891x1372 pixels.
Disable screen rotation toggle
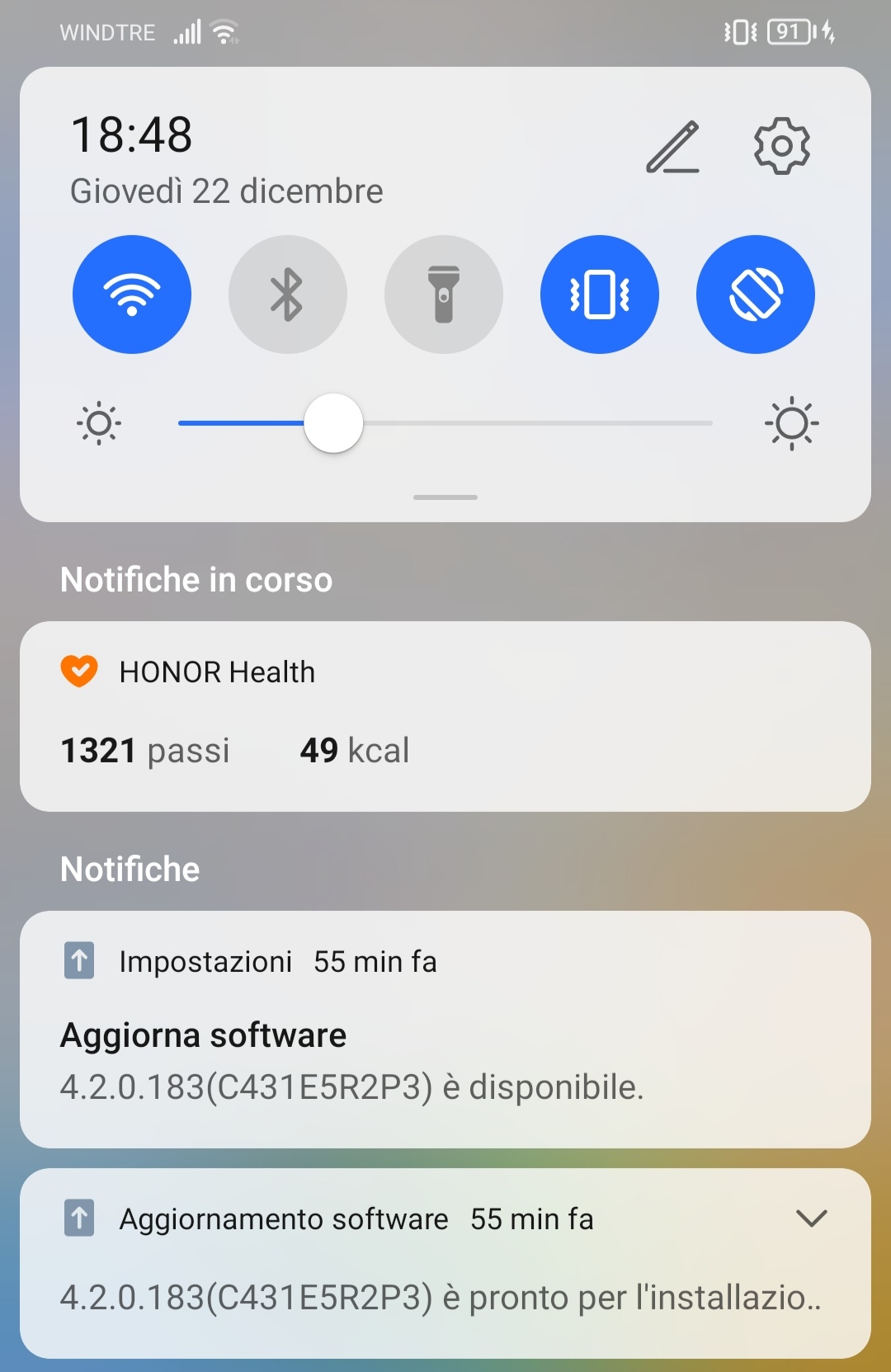[x=756, y=294]
